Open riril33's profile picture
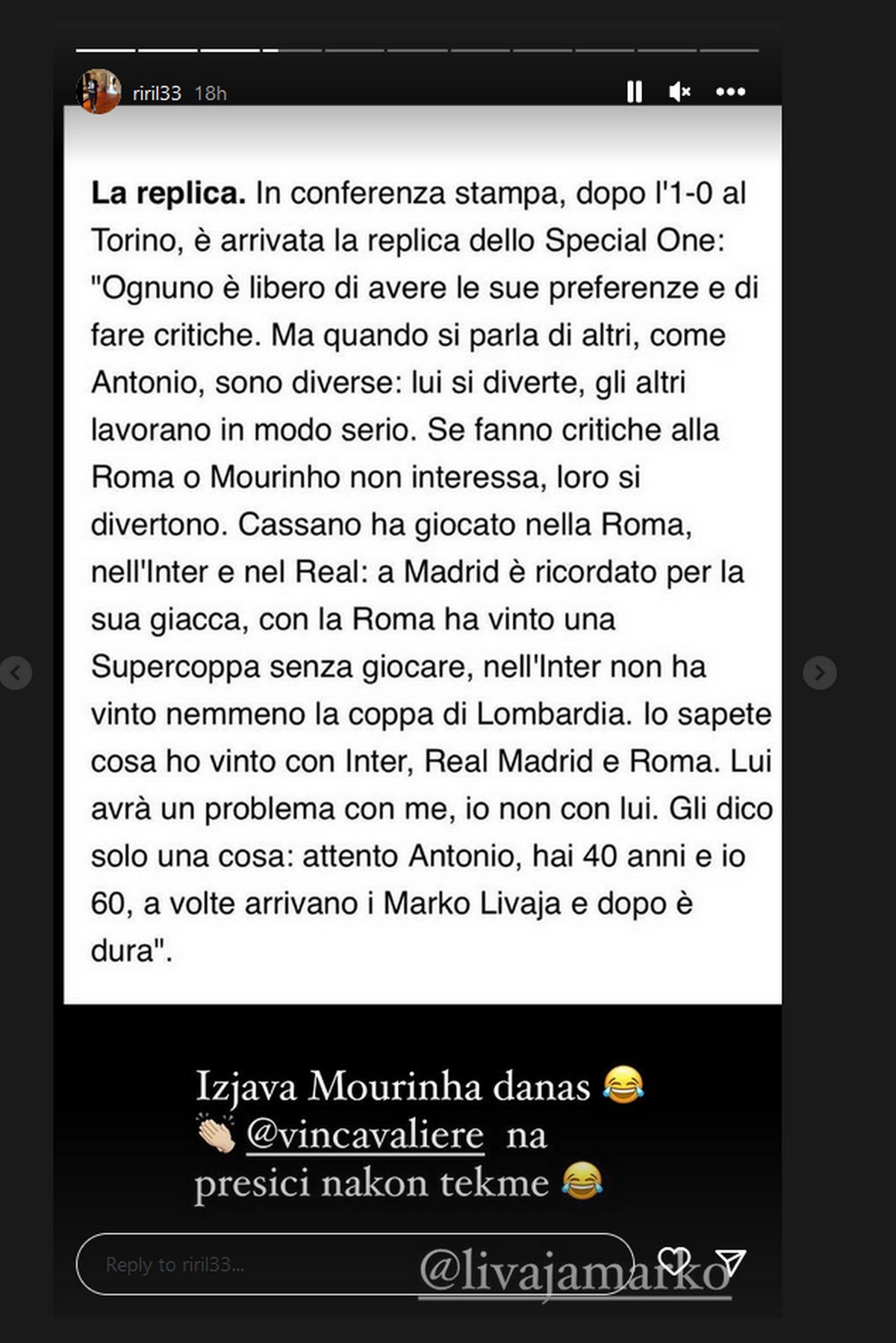The image size is (896, 1343). [99, 92]
